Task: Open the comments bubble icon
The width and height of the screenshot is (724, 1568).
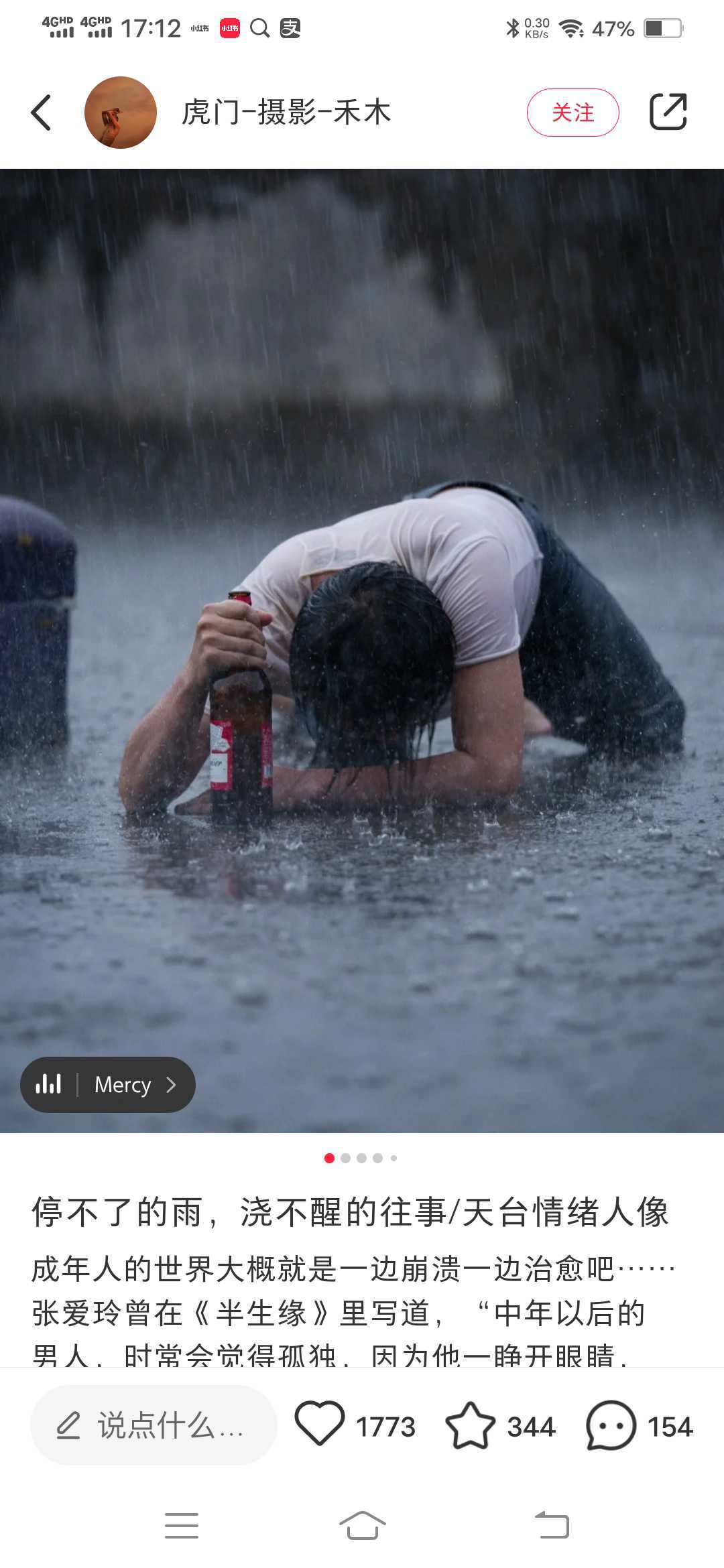Action: point(611,1425)
